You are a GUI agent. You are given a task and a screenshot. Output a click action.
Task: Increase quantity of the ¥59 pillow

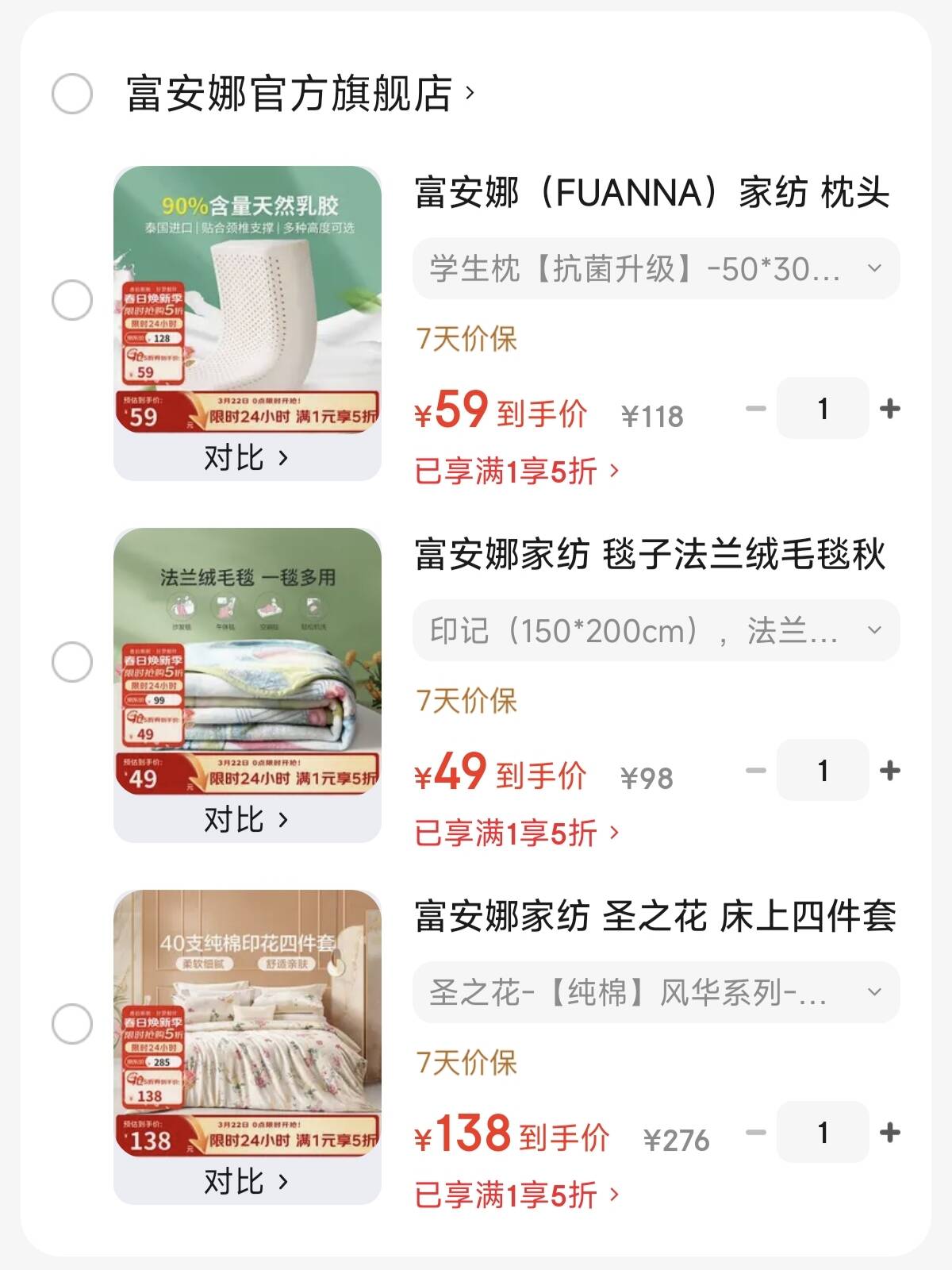click(890, 409)
